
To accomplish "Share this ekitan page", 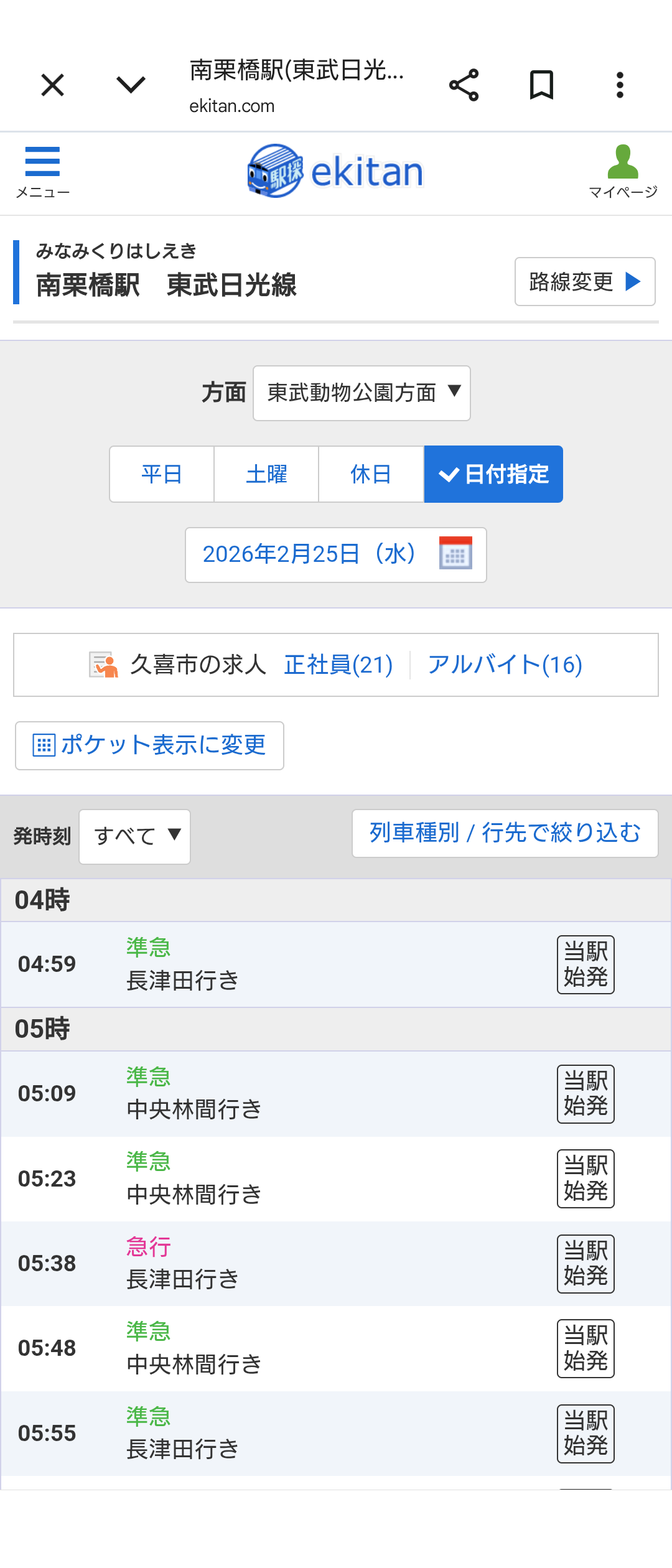I will coord(464,85).
